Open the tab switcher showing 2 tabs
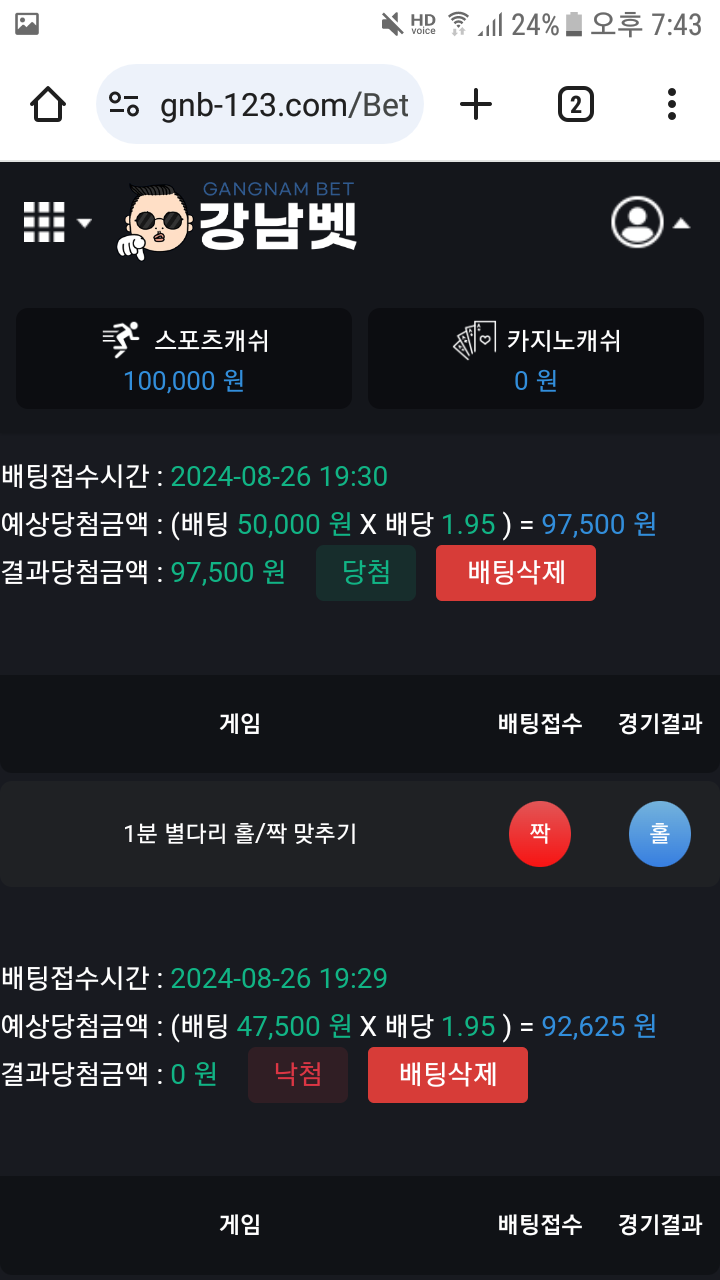 pyautogui.click(x=575, y=104)
